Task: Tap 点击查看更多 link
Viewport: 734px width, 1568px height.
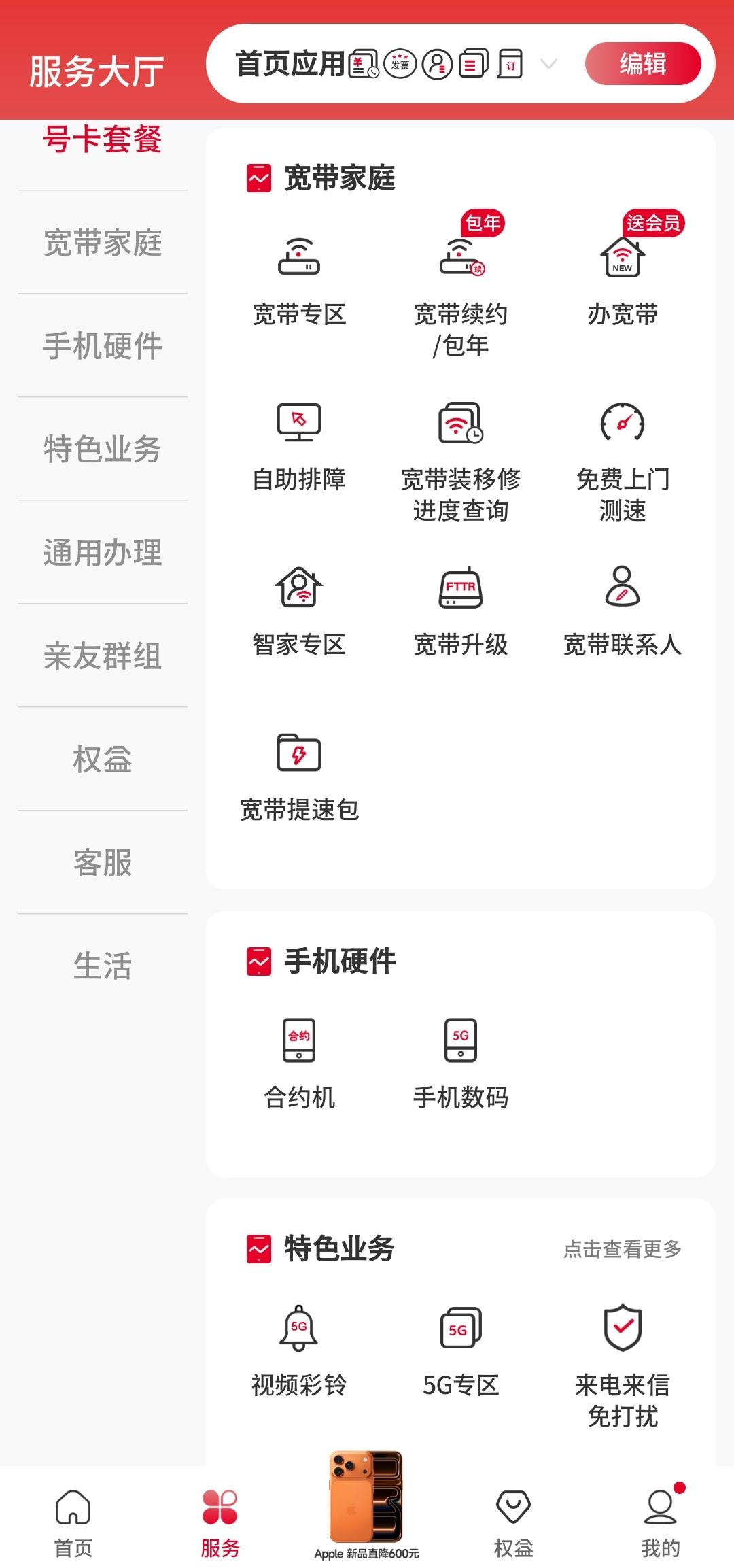Action: point(622,1249)
